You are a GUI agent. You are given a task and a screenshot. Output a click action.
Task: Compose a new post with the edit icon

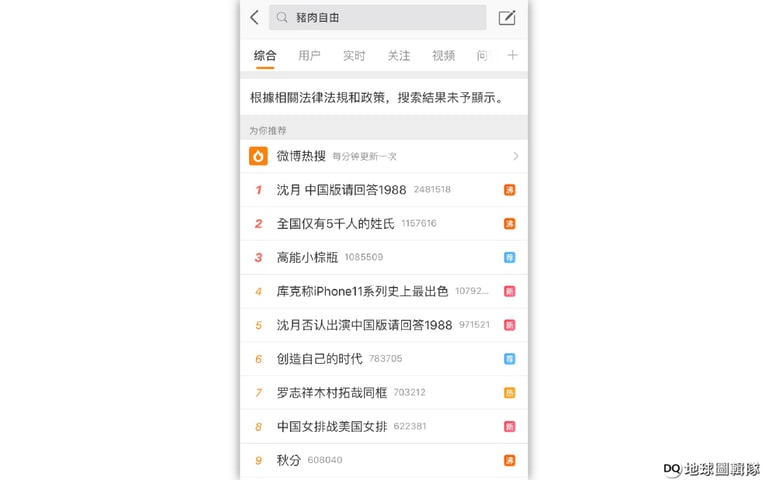click(507, 17)
